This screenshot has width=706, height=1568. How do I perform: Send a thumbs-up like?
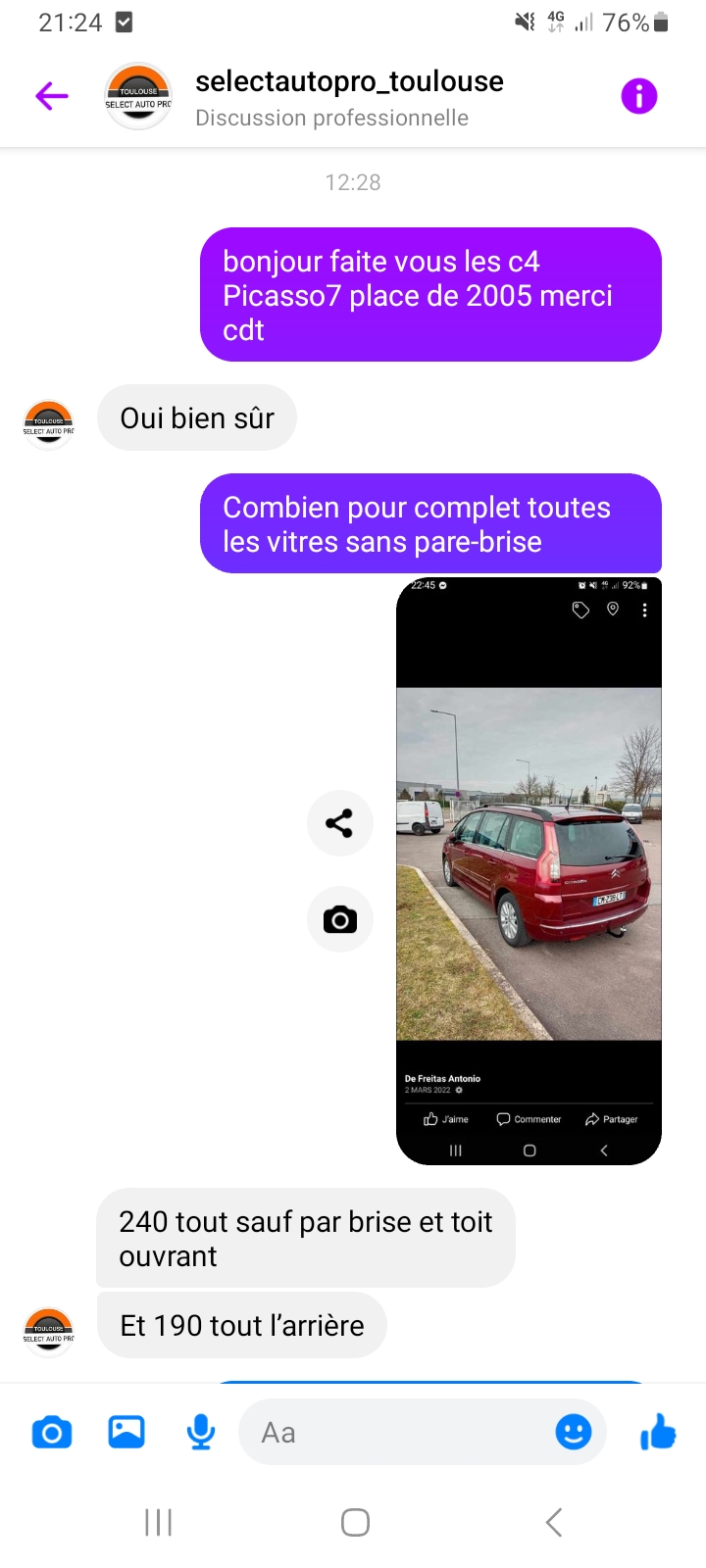coord(658,1433)
